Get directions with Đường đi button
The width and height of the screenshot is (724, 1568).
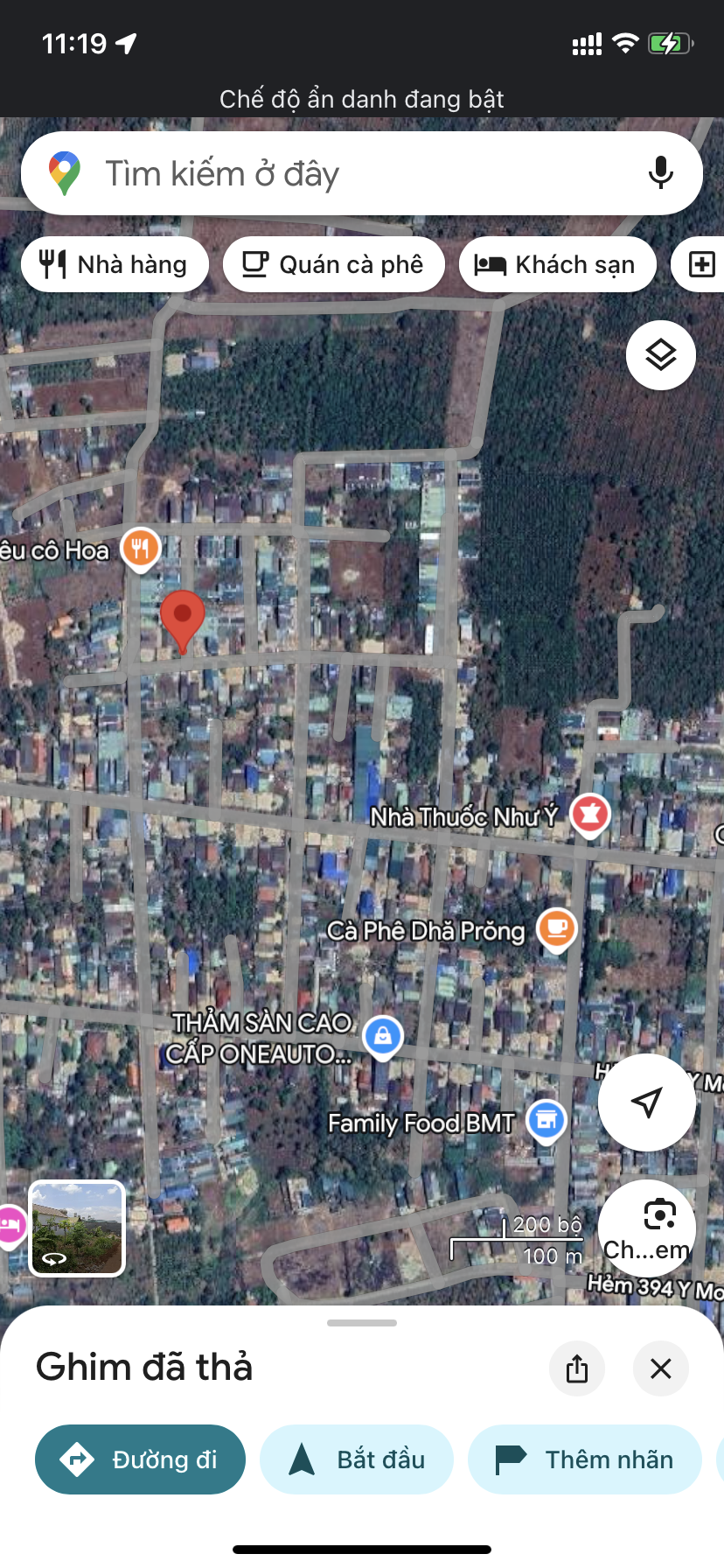(140, 1459)
